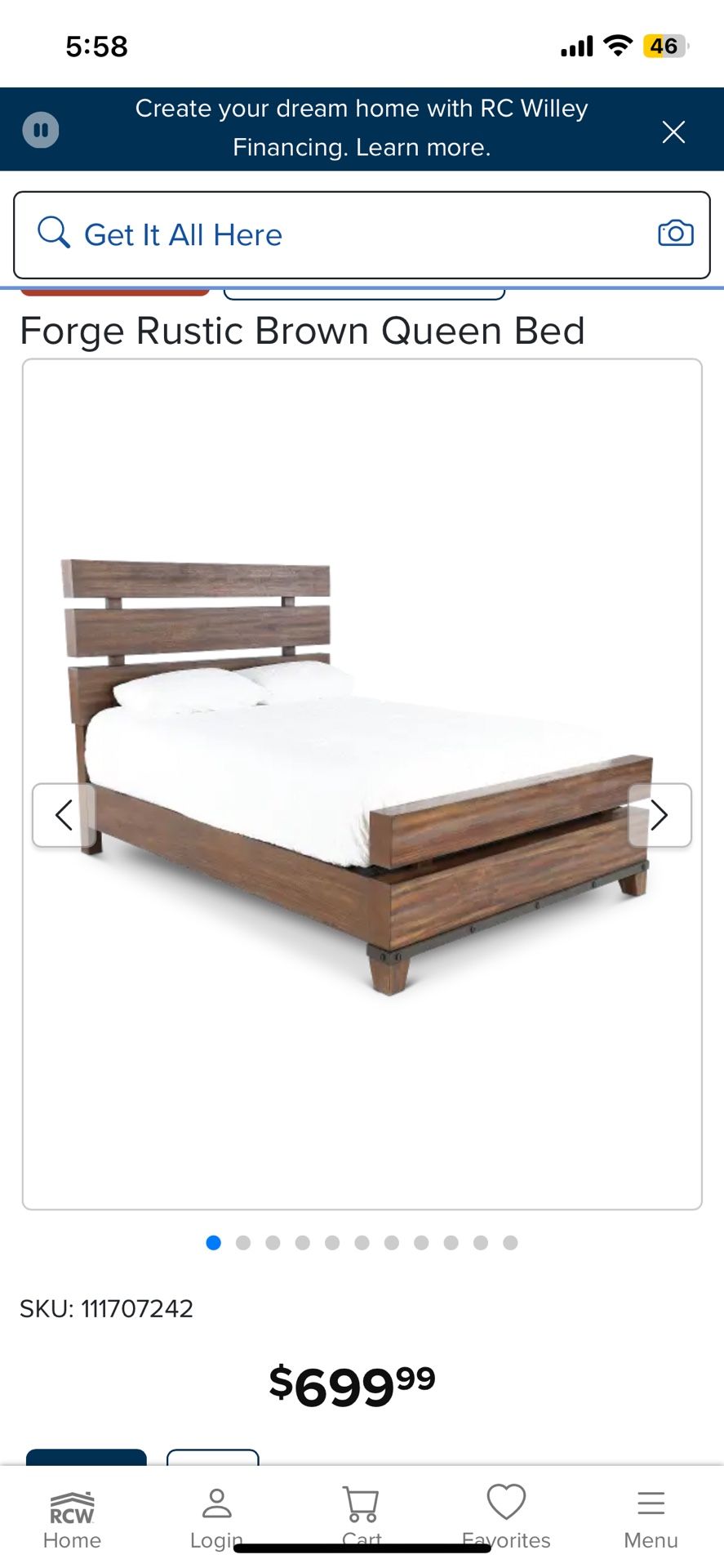The height and width of the screenshot is (1568, 724).
Task: Dismiss the RC Willey Financing banner
Action: (x=673, y=131)
